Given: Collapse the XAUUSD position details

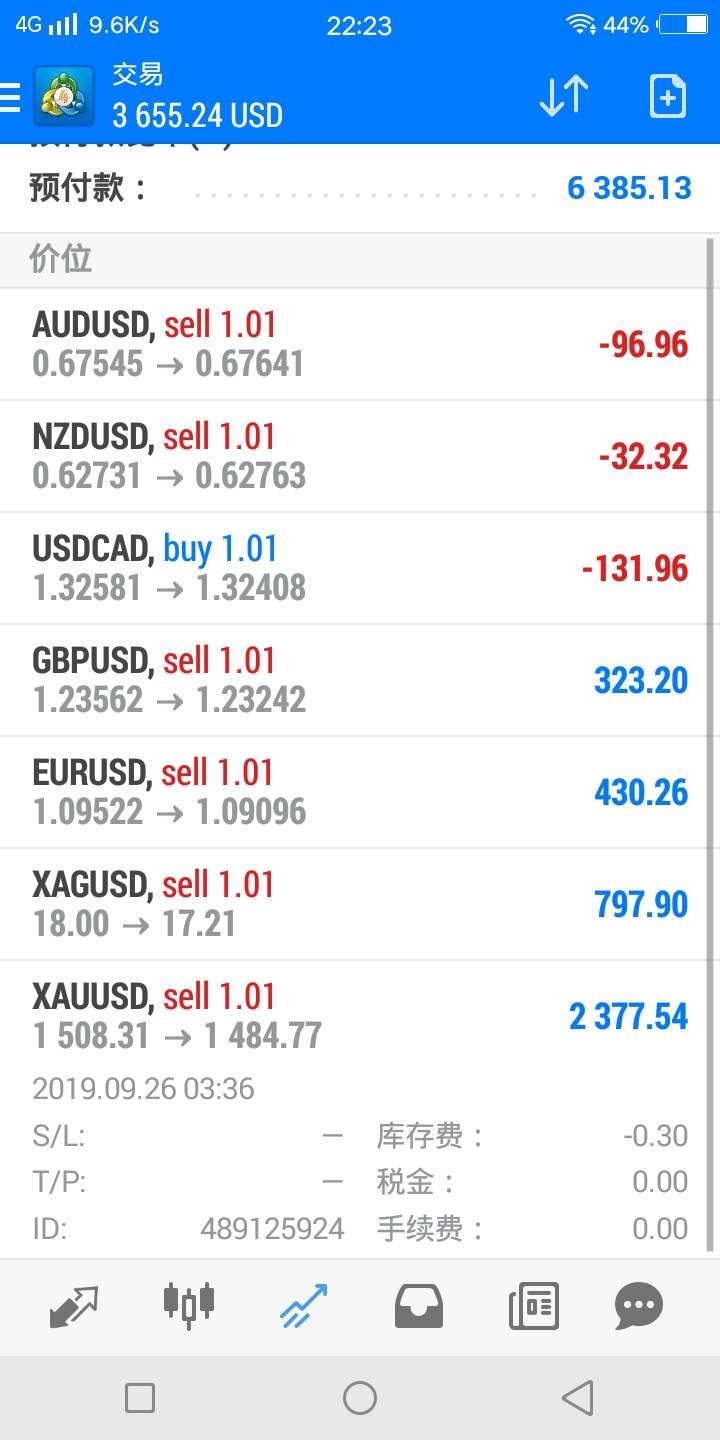Looking at the screenshot, I should click(360, 1017).
